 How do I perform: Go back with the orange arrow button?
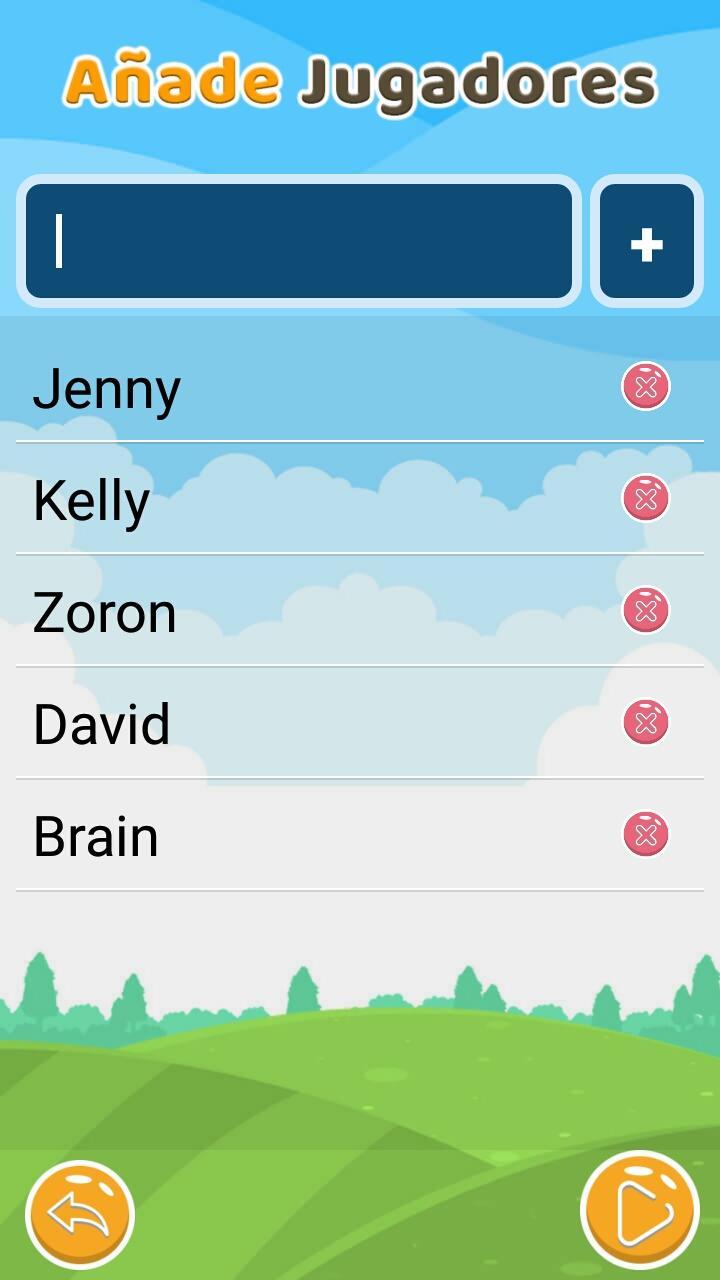pyautogui.click(x=80, y=1214)
